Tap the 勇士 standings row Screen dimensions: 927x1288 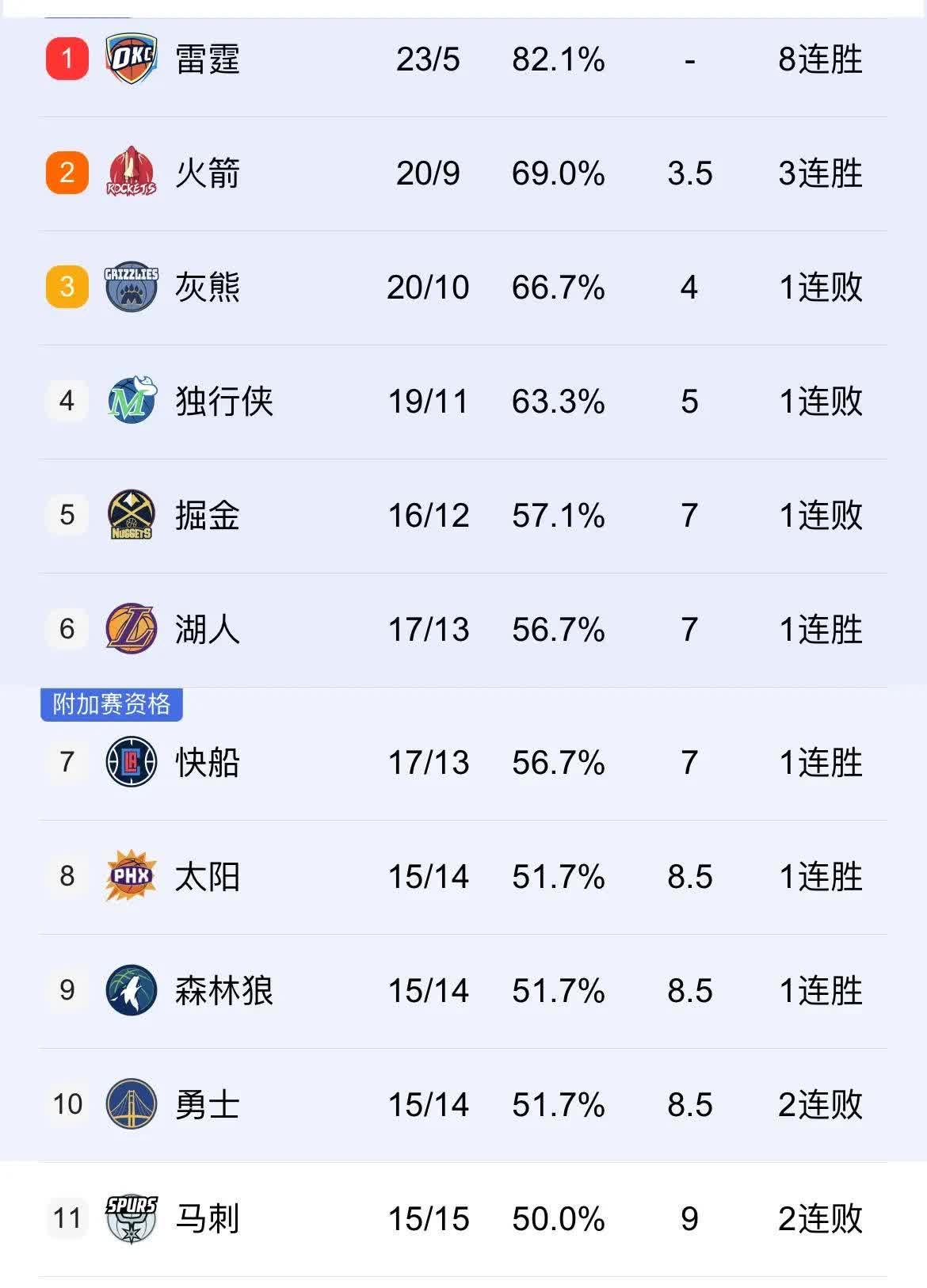tap(208, 1105)
